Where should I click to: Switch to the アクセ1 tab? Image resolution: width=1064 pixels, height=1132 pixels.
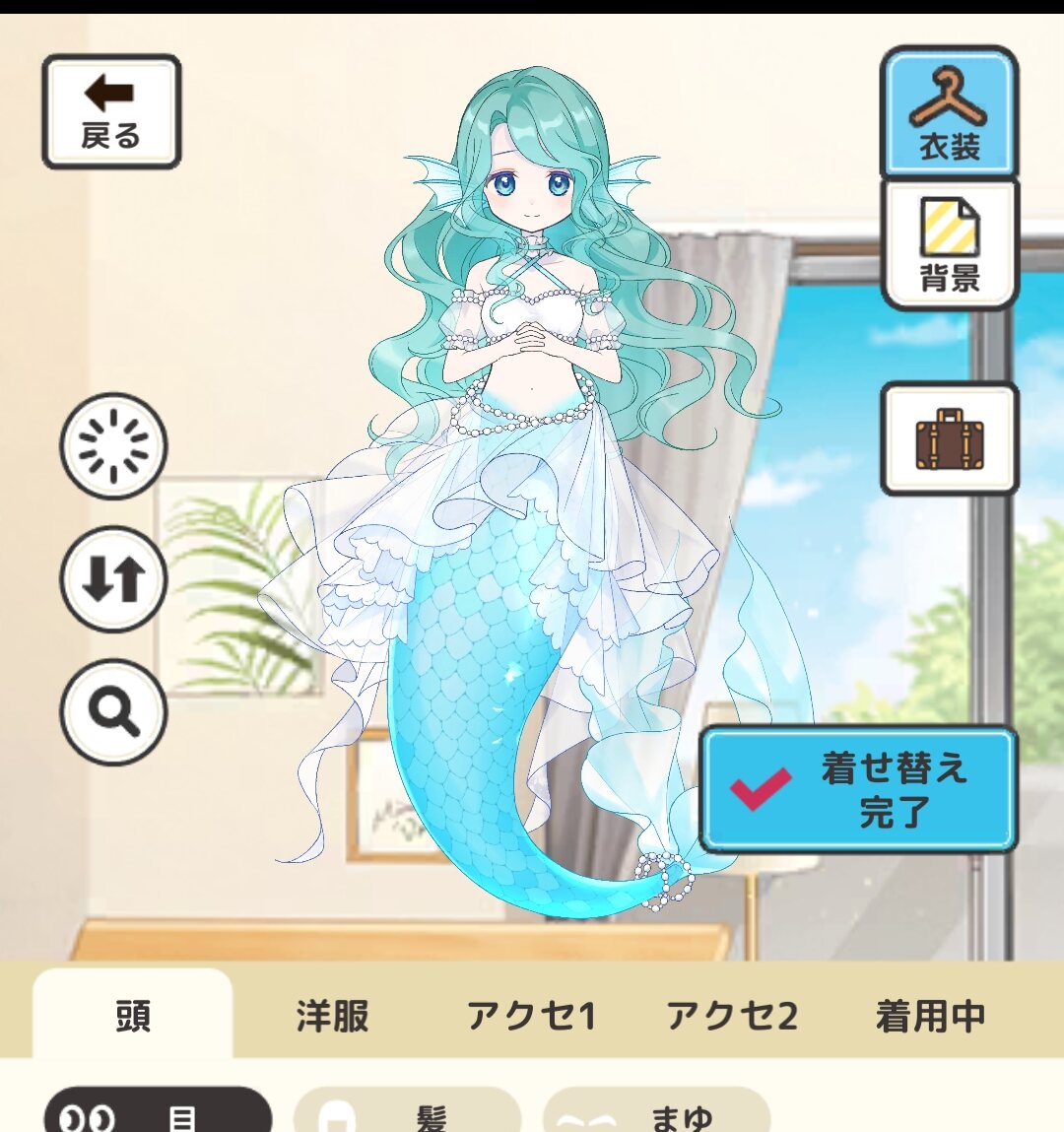pyautogui.click(x=532, y=1015)
